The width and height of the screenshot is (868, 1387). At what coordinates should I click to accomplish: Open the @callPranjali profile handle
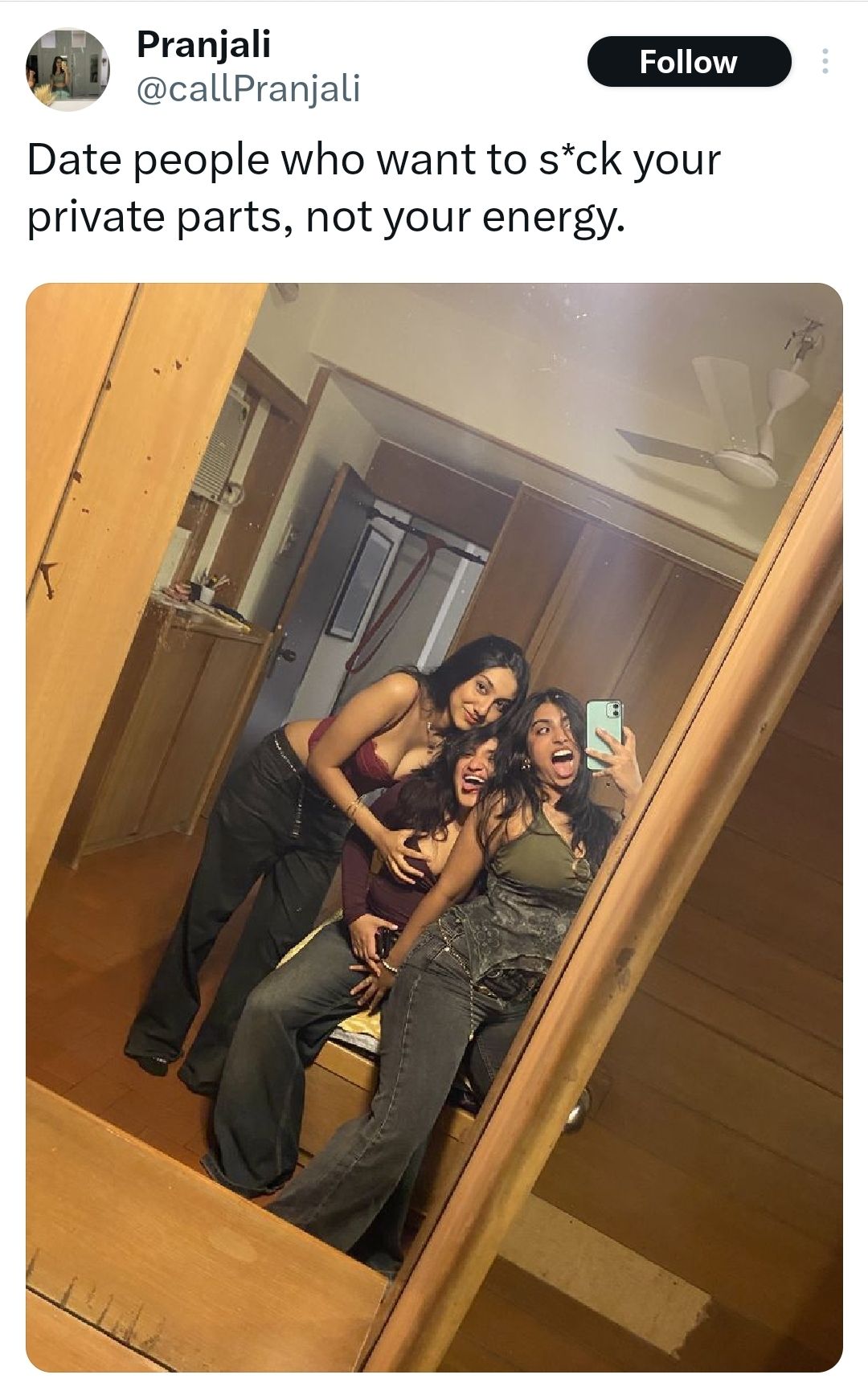click(248, 88)
